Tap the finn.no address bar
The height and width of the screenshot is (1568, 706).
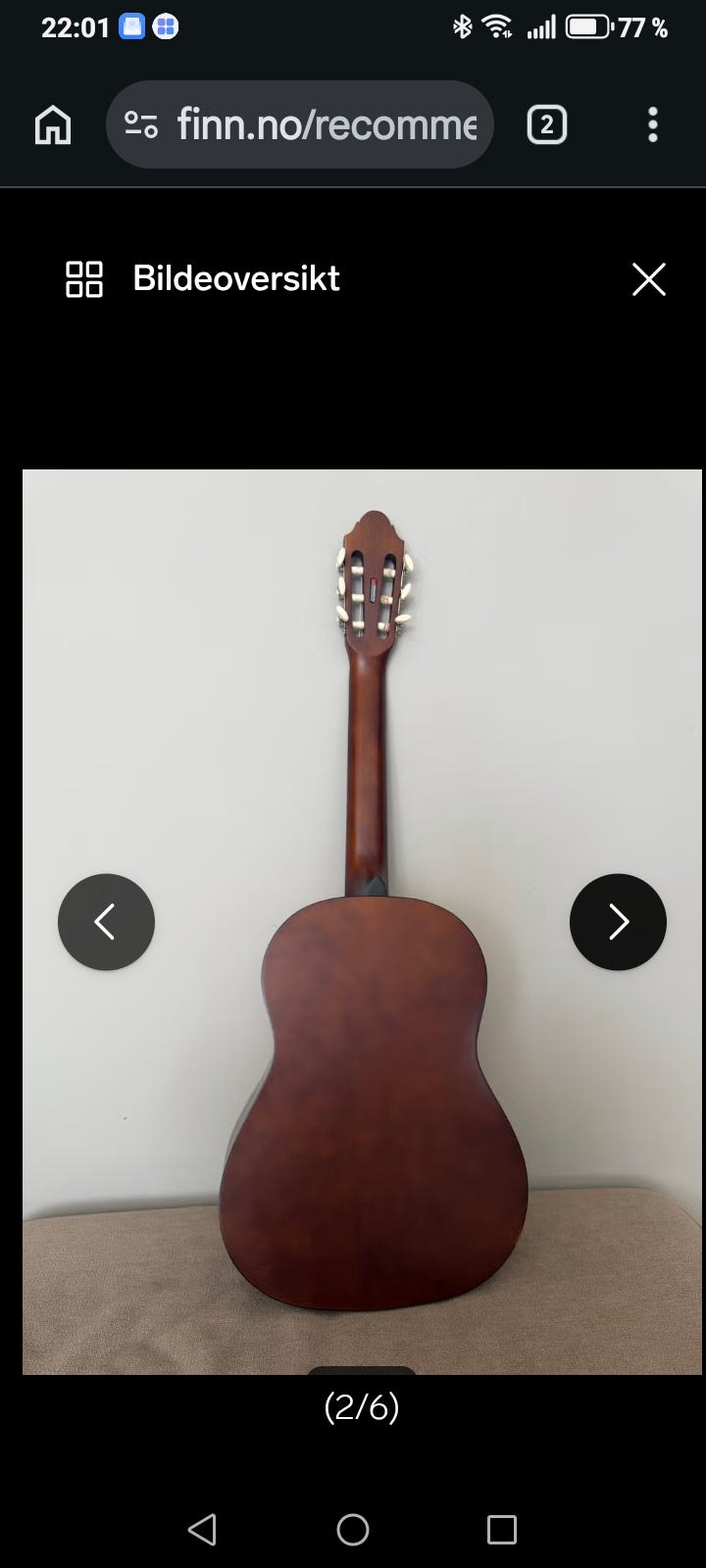pos(299,124)
